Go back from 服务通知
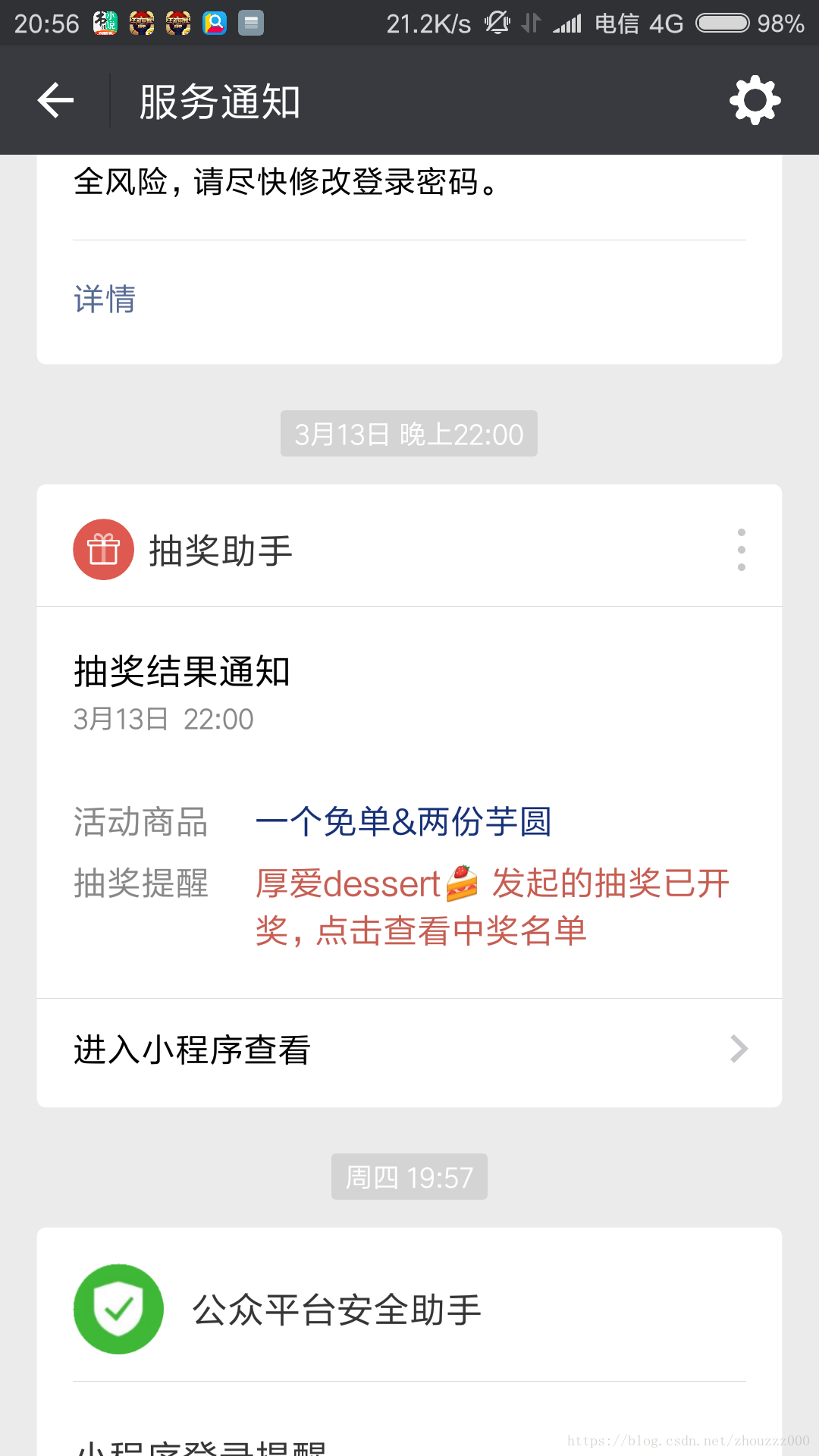Screen dimensions: 819x1456 56,100
